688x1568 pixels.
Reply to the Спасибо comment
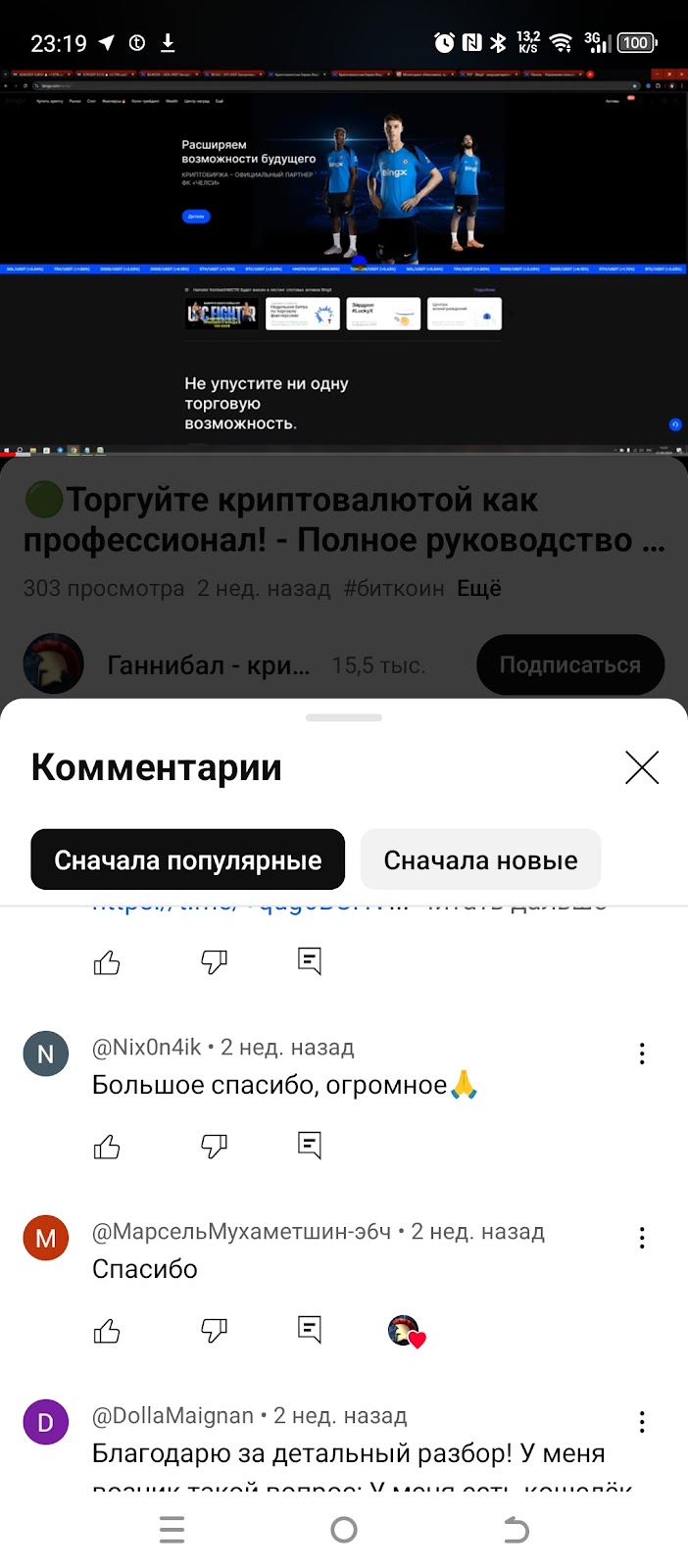310,1329
